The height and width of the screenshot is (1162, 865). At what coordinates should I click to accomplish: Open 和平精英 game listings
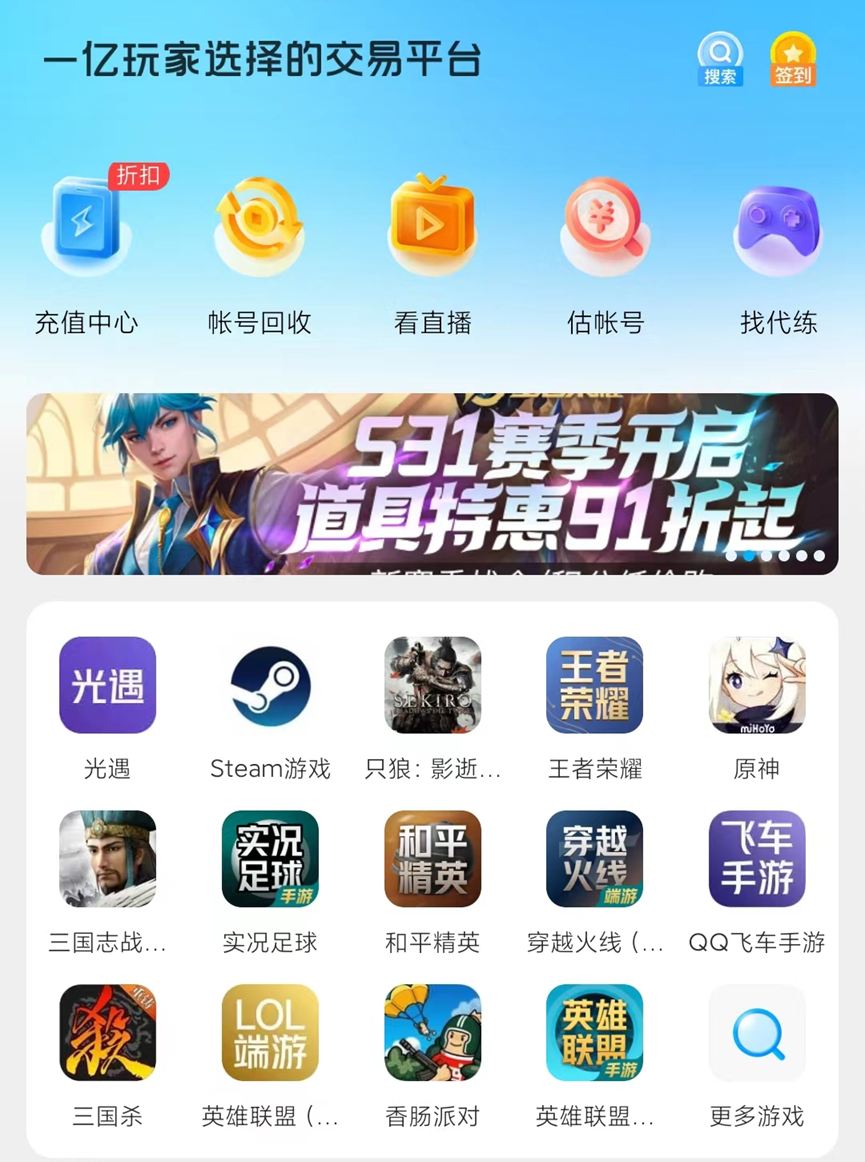click(x=432, y=859)
